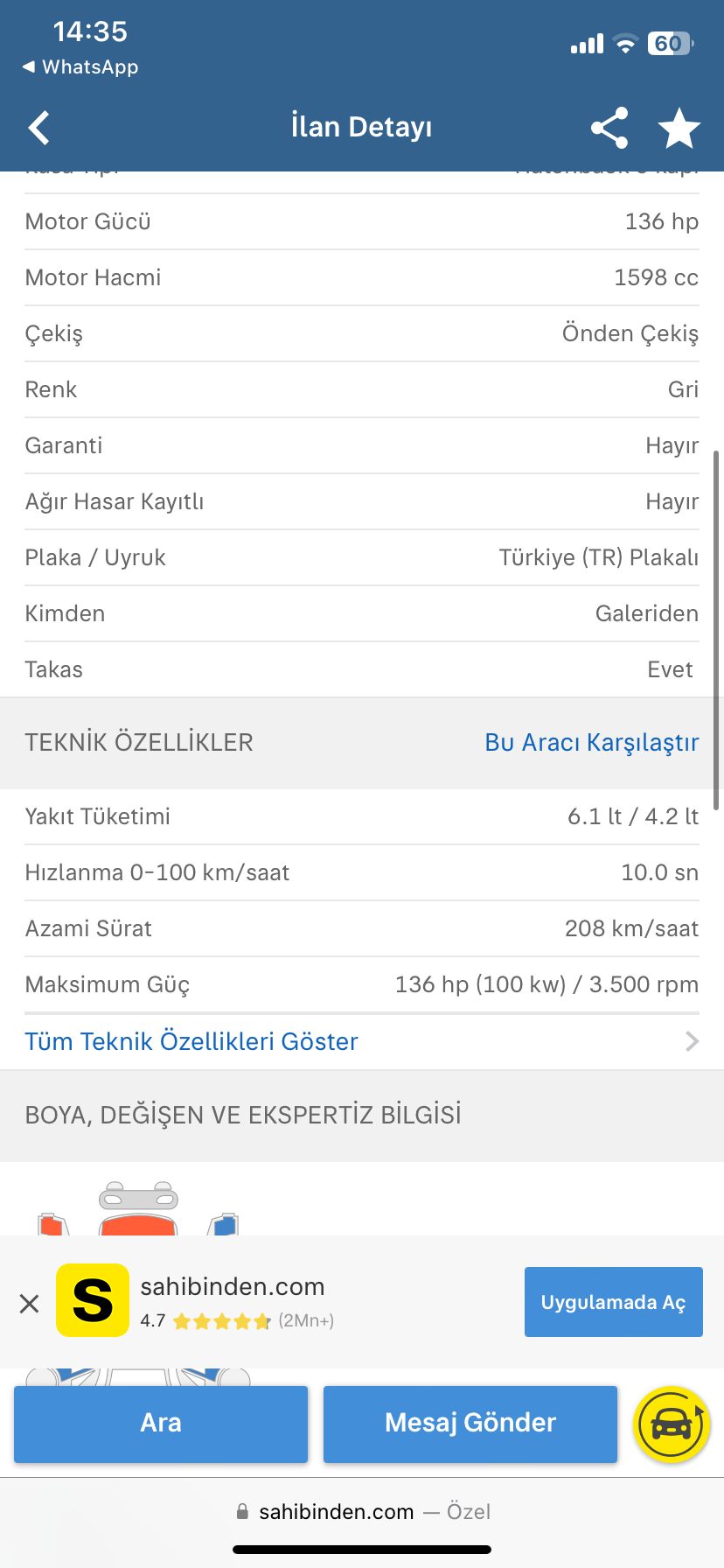Viewport: 724px width, 1568px height.
Task: Go back from İlan Detayı
Action: coord(39,128)
